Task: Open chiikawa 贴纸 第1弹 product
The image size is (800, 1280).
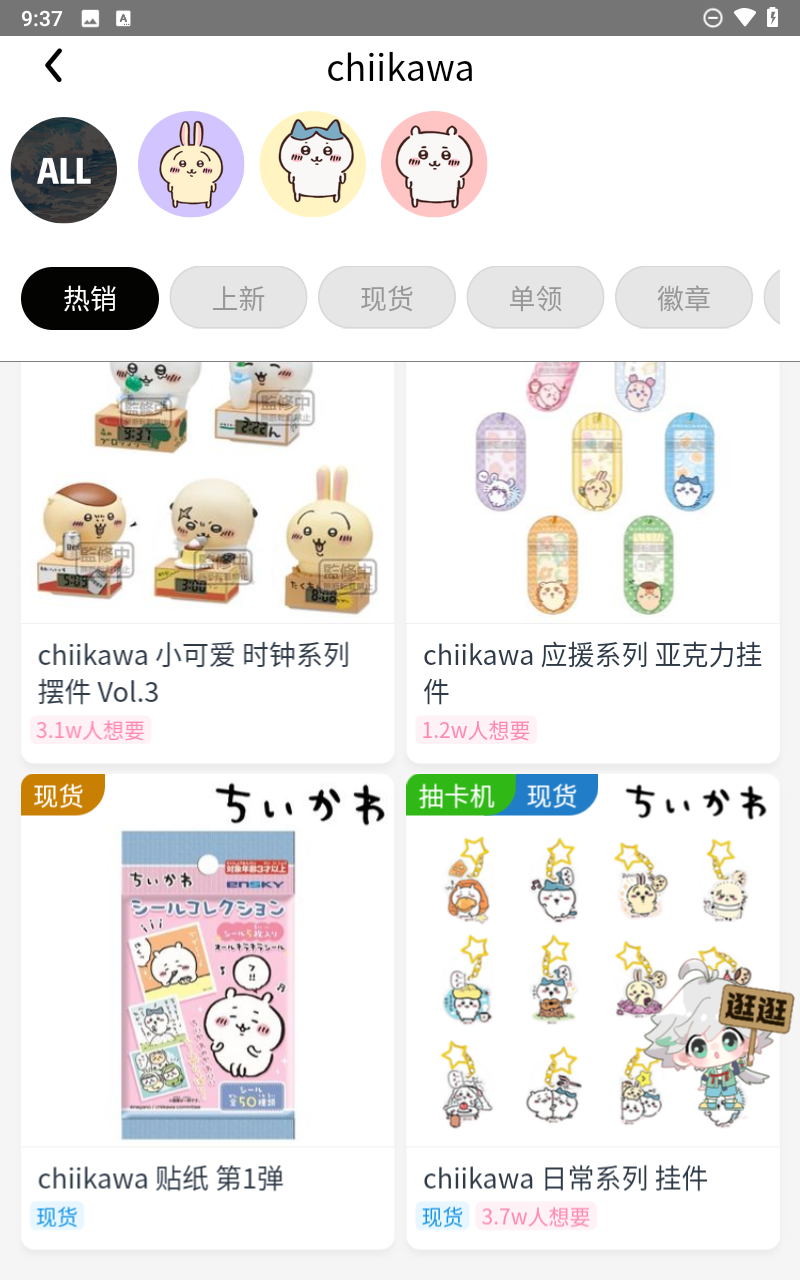Action: [x=207, y=1010]
